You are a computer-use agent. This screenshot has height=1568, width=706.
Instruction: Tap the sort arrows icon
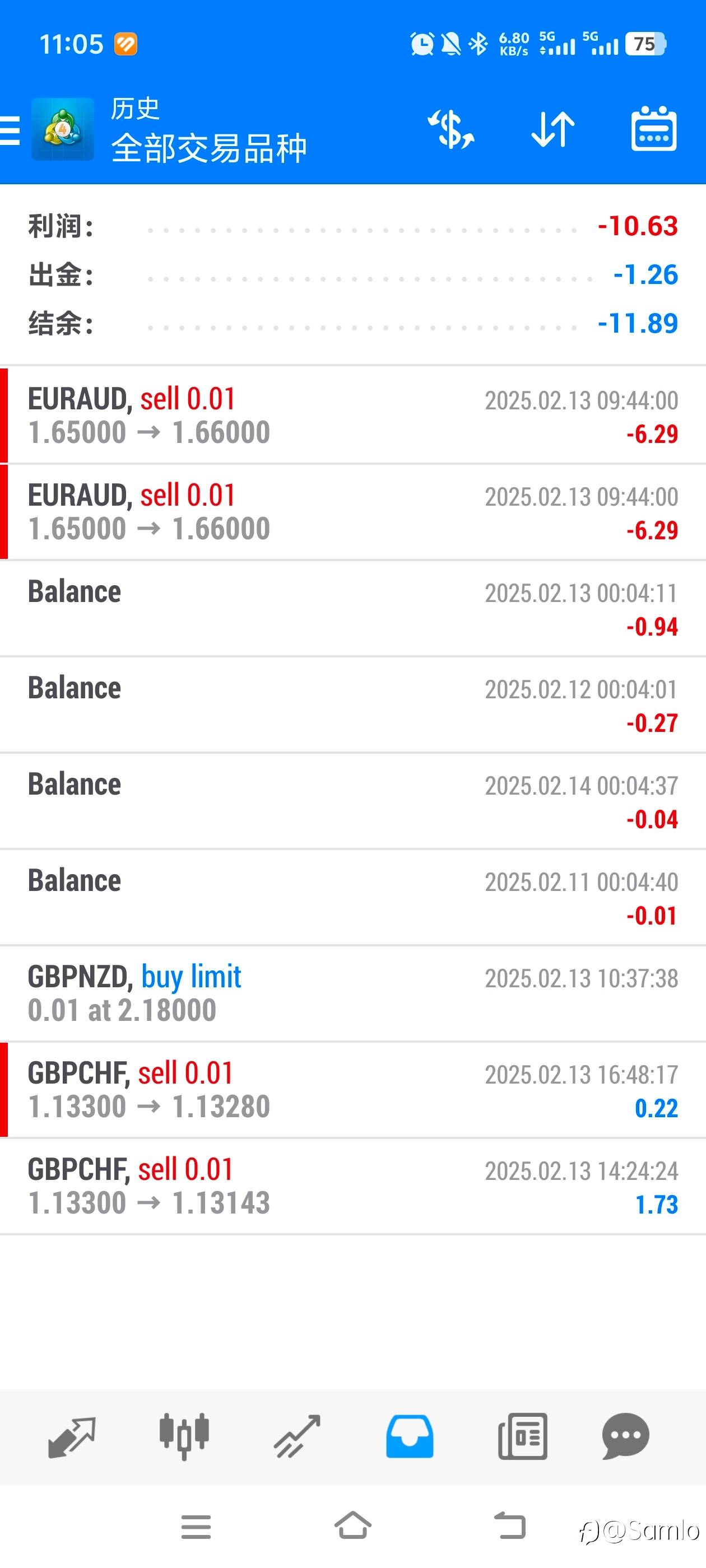coord(552,130)
